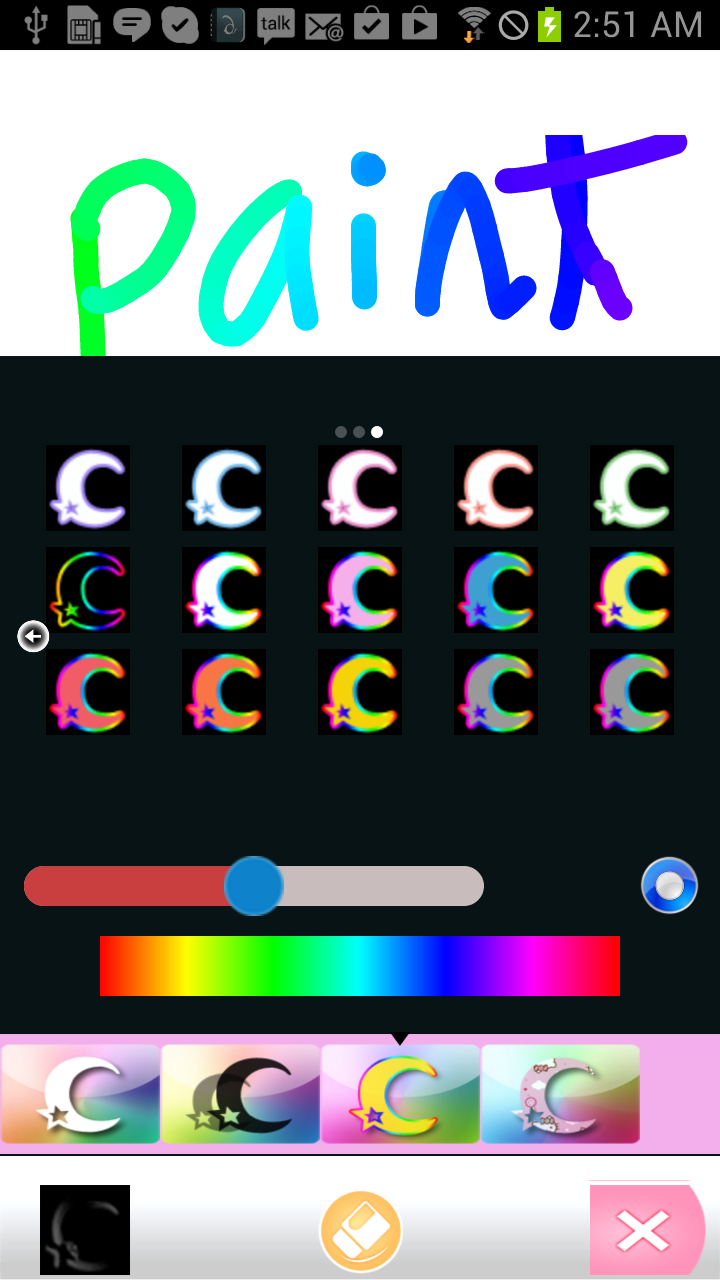Screen dimensions: 720x1280
Task: Choose the blue-glow moon brush
Action: [224, 488]
